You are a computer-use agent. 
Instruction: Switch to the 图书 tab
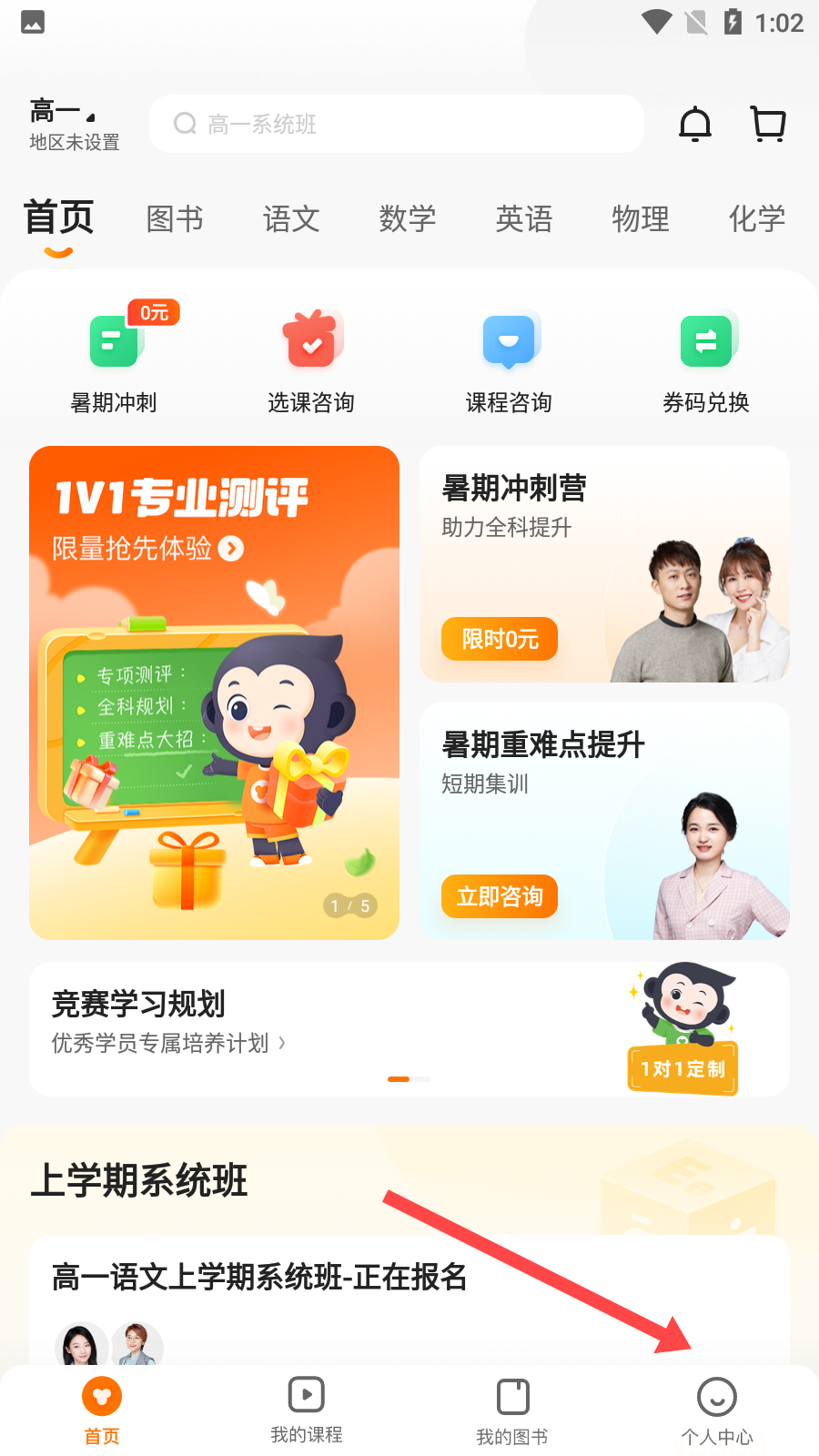[x=175, y=219]
